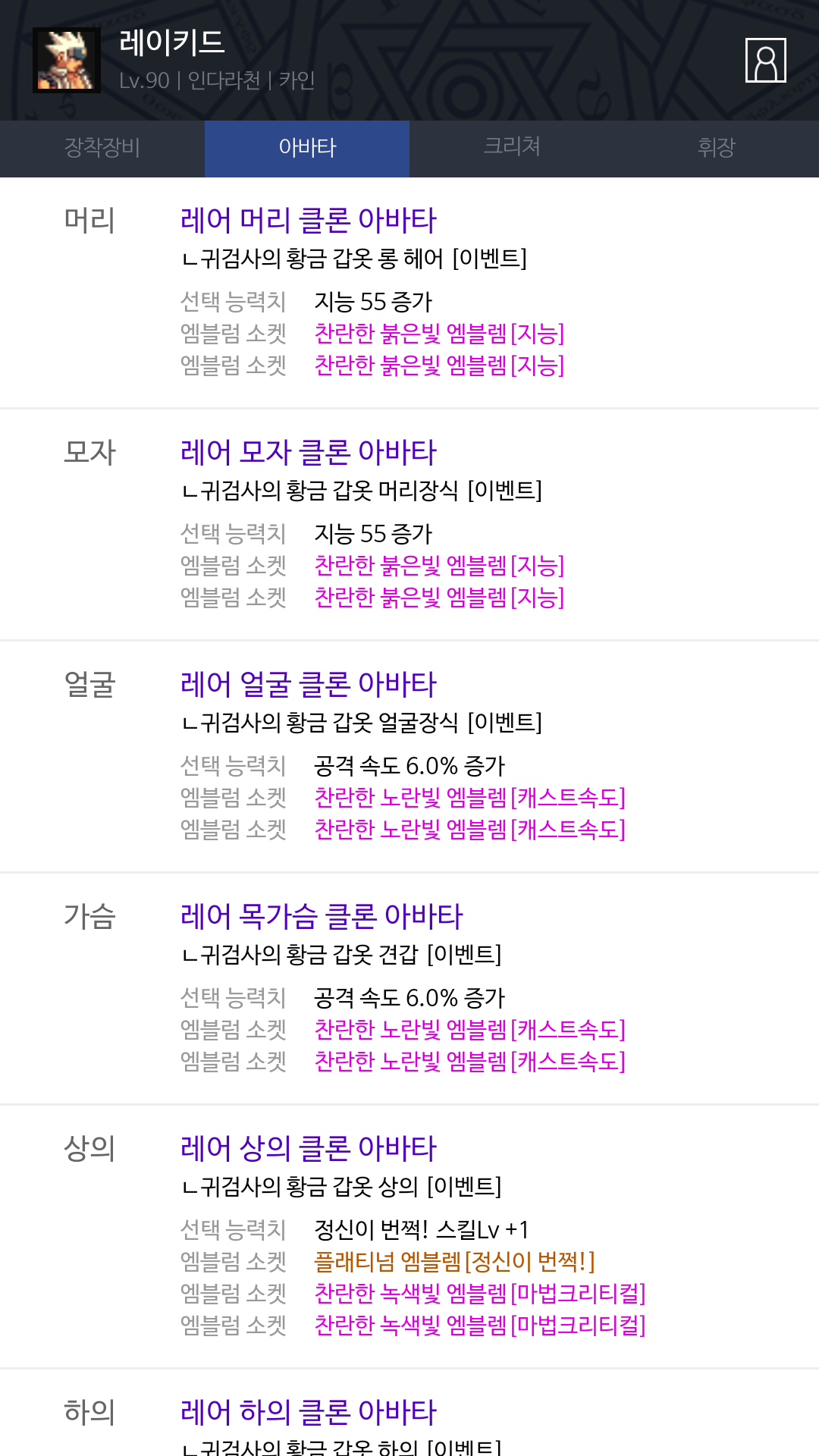Tap the 레이키드 character portrait
The width and height of the screenshot is (819, 1456).
67,61
